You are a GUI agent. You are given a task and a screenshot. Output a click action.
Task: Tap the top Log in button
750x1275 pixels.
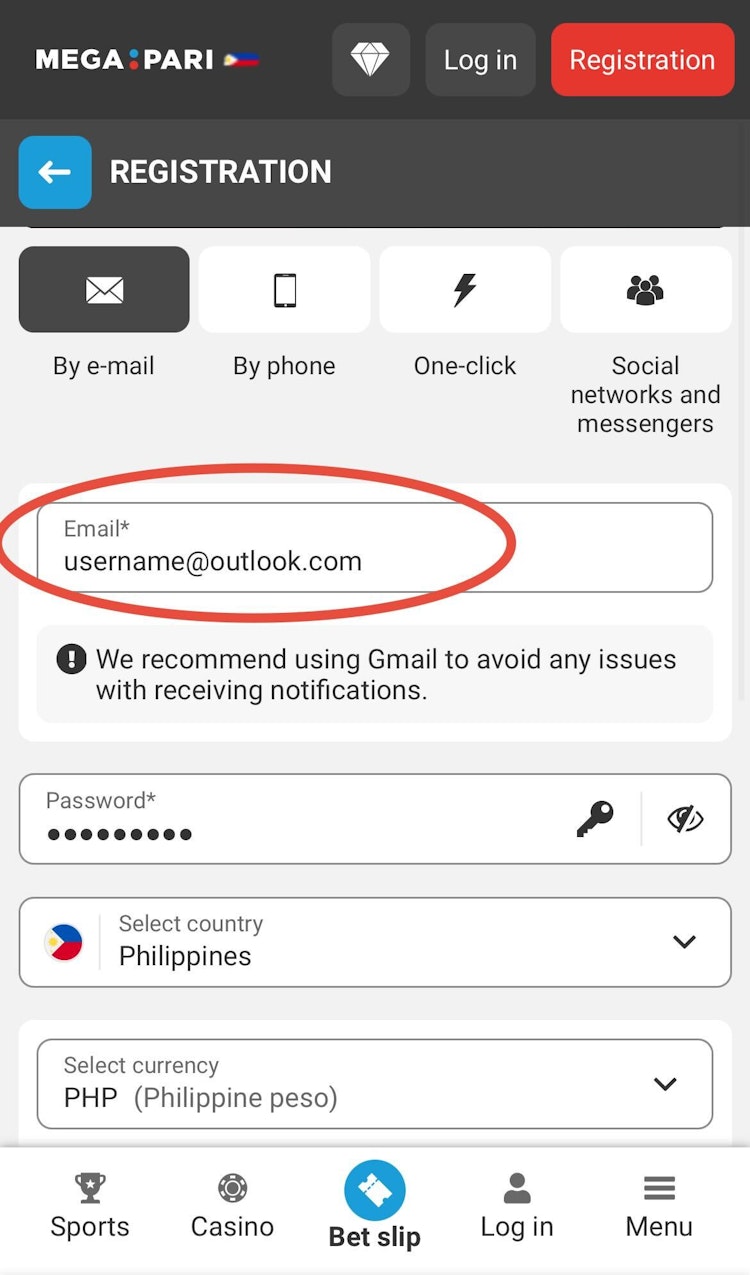tap(480, 60)
